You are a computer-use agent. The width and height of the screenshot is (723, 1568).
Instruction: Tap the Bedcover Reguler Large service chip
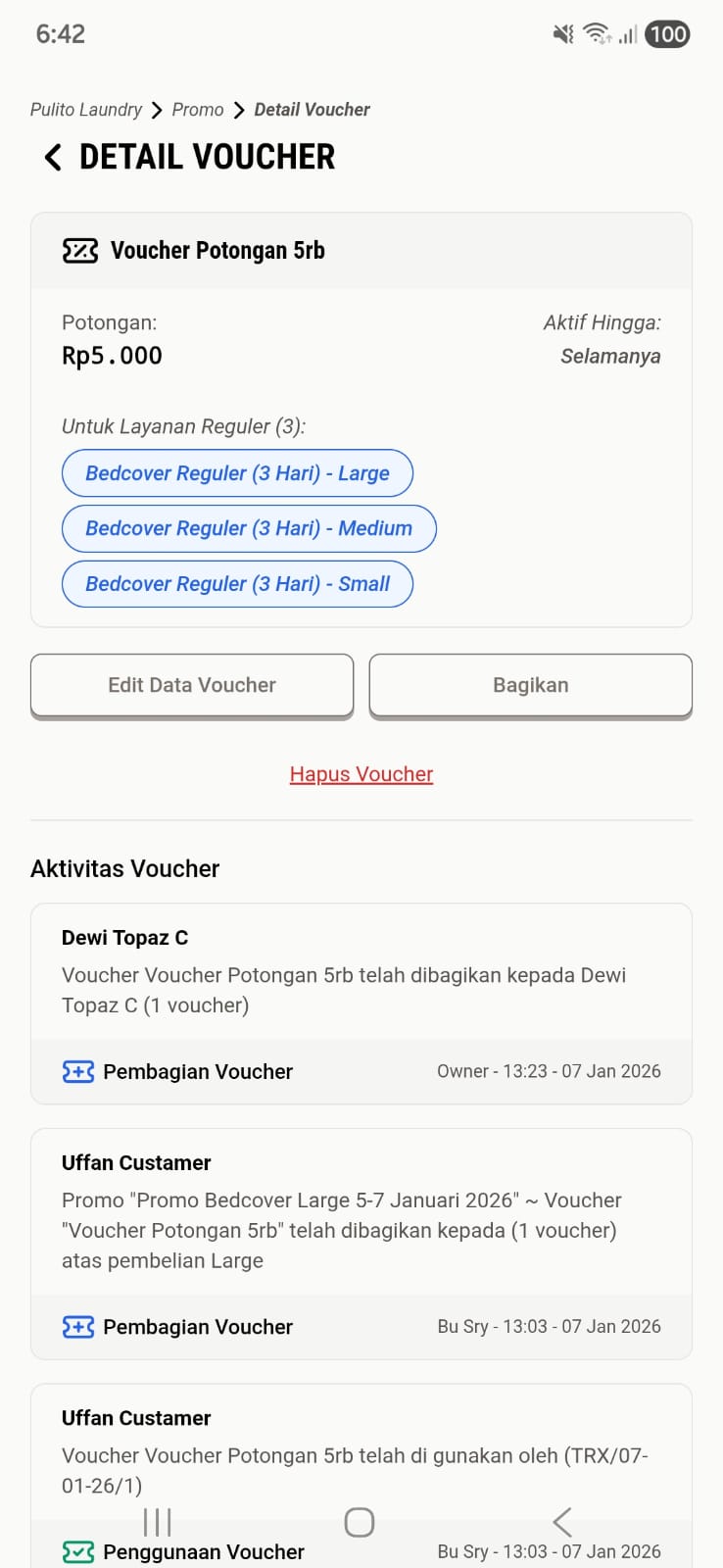pos(237,472)
